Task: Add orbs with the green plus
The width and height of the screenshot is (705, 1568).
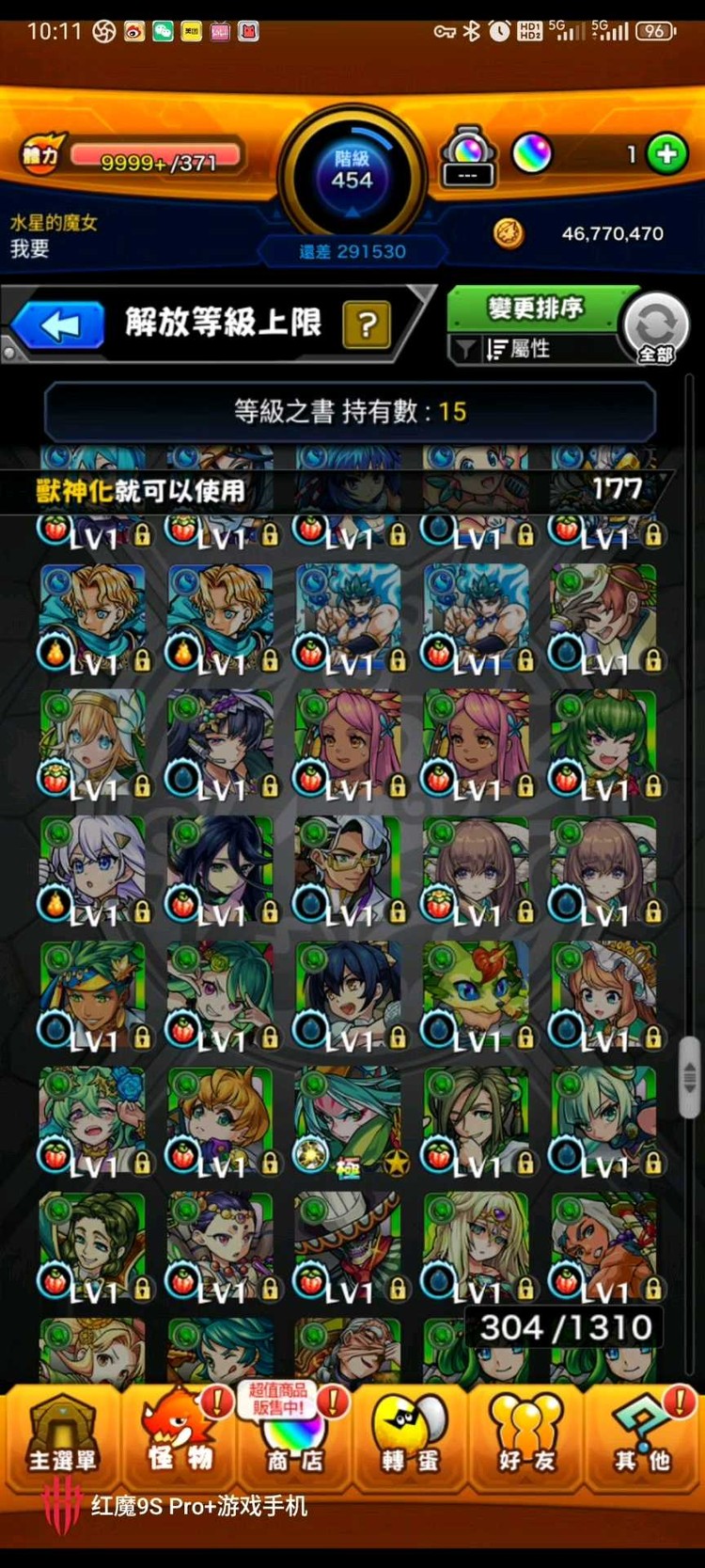Action: [x=667, y=154]
